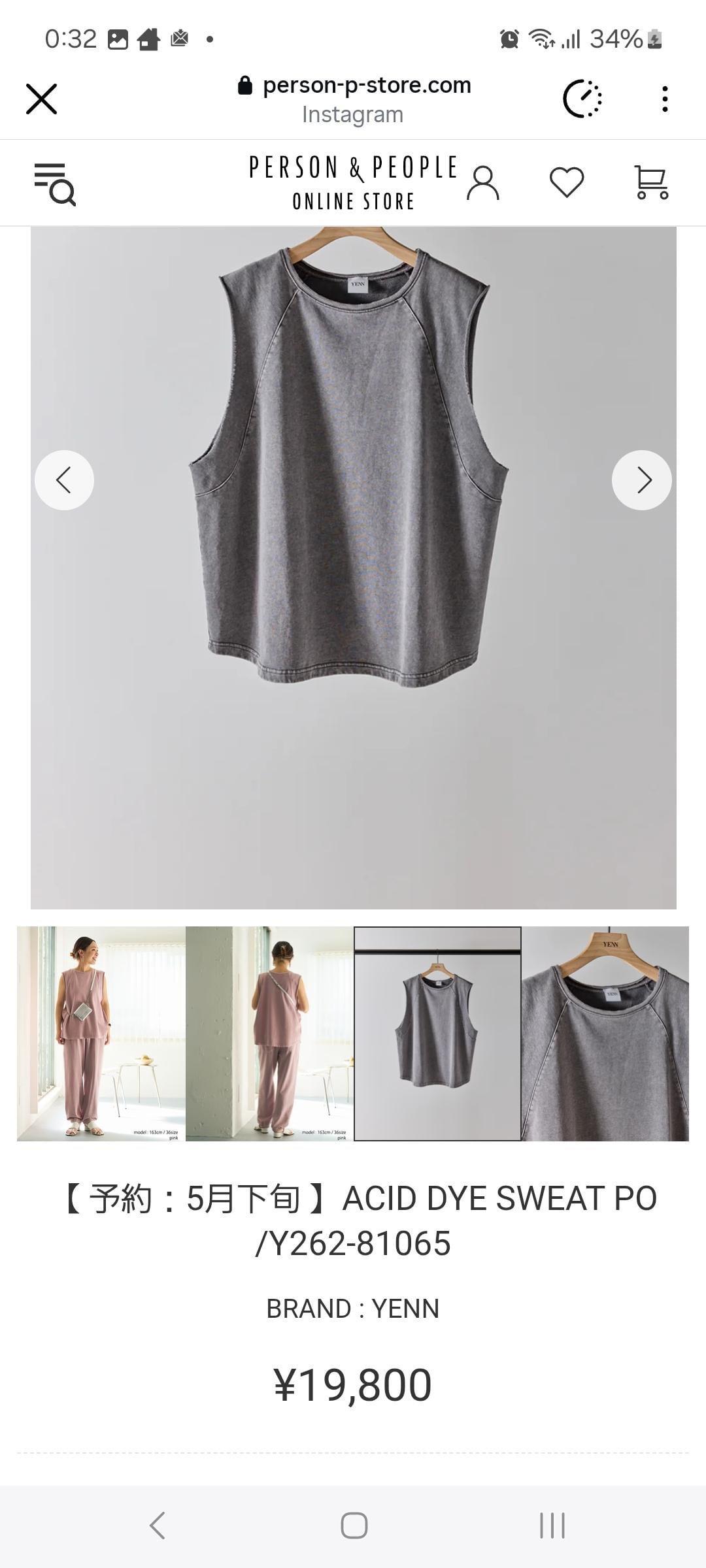The height and width of the screenshot is (1568, 706).
Task: Tap the site security lock icon
Action: pyautogui.click(x=245, y=85)
